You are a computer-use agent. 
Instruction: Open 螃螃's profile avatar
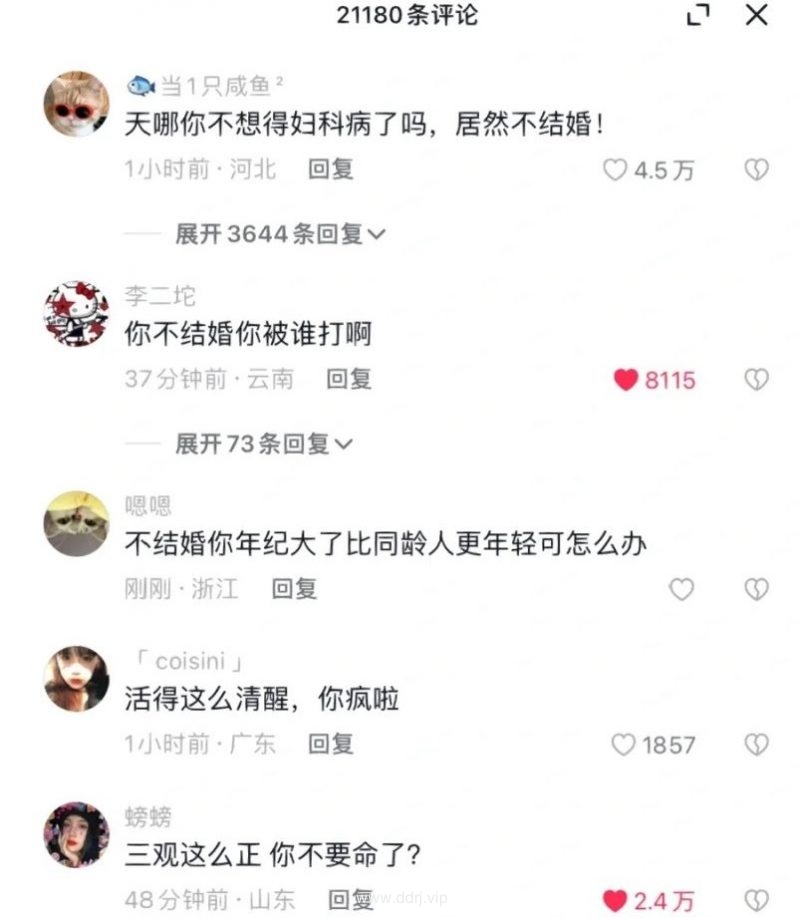[x=77, y=834]
